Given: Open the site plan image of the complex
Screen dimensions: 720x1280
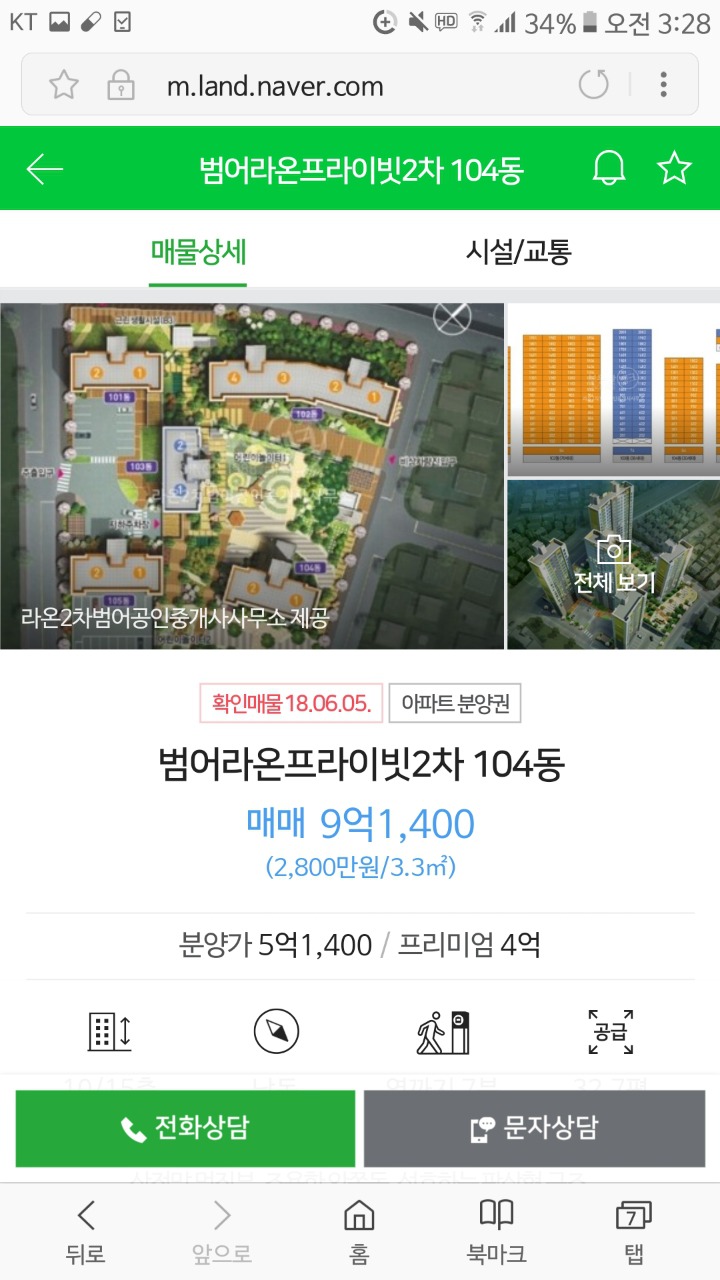Looking at the screenshot, I should tap(252, 476).
